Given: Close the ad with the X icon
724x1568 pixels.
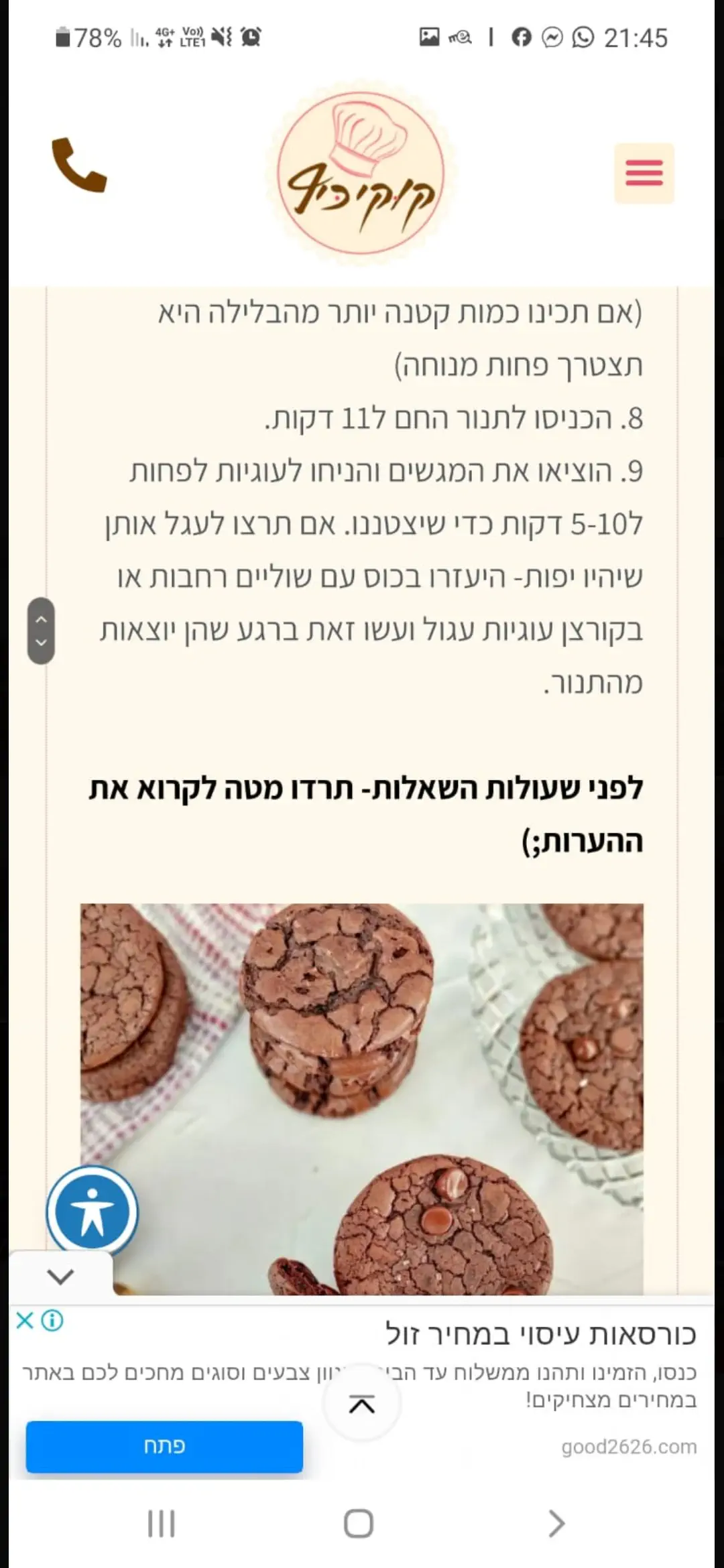Looking at the screenshot, I should tap(24, 1321).
